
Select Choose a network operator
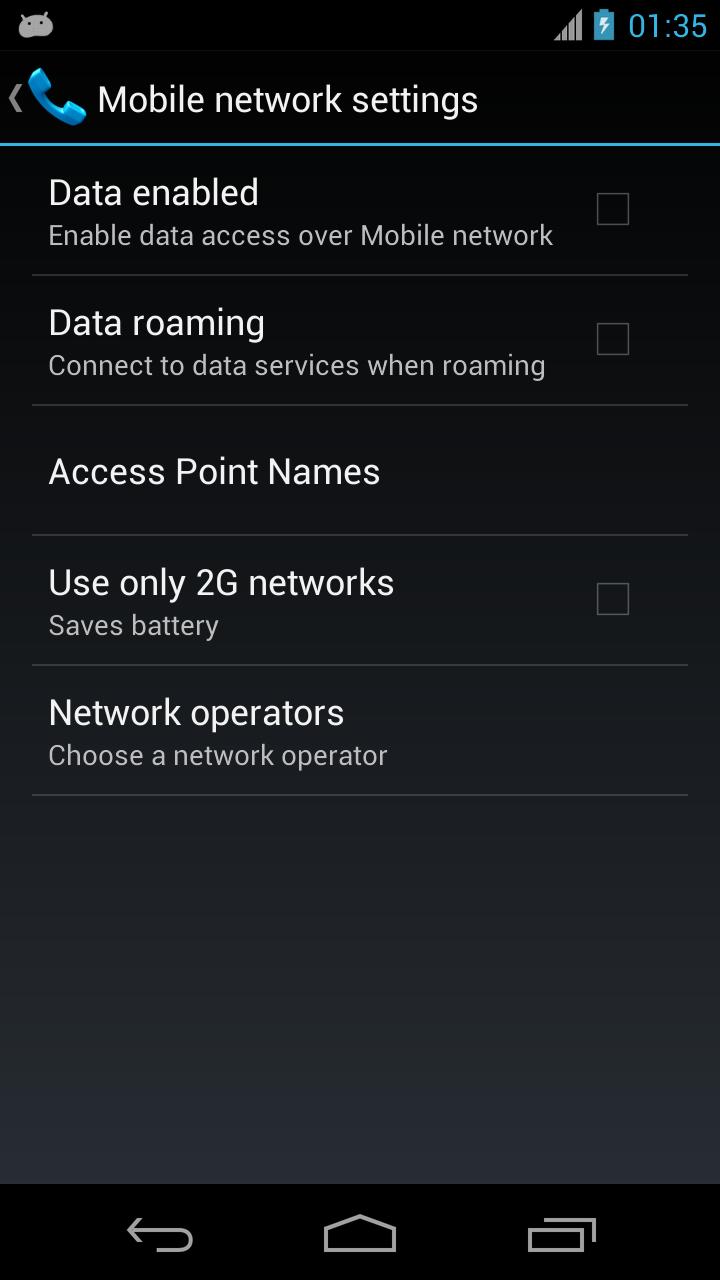tap(217, 755)
